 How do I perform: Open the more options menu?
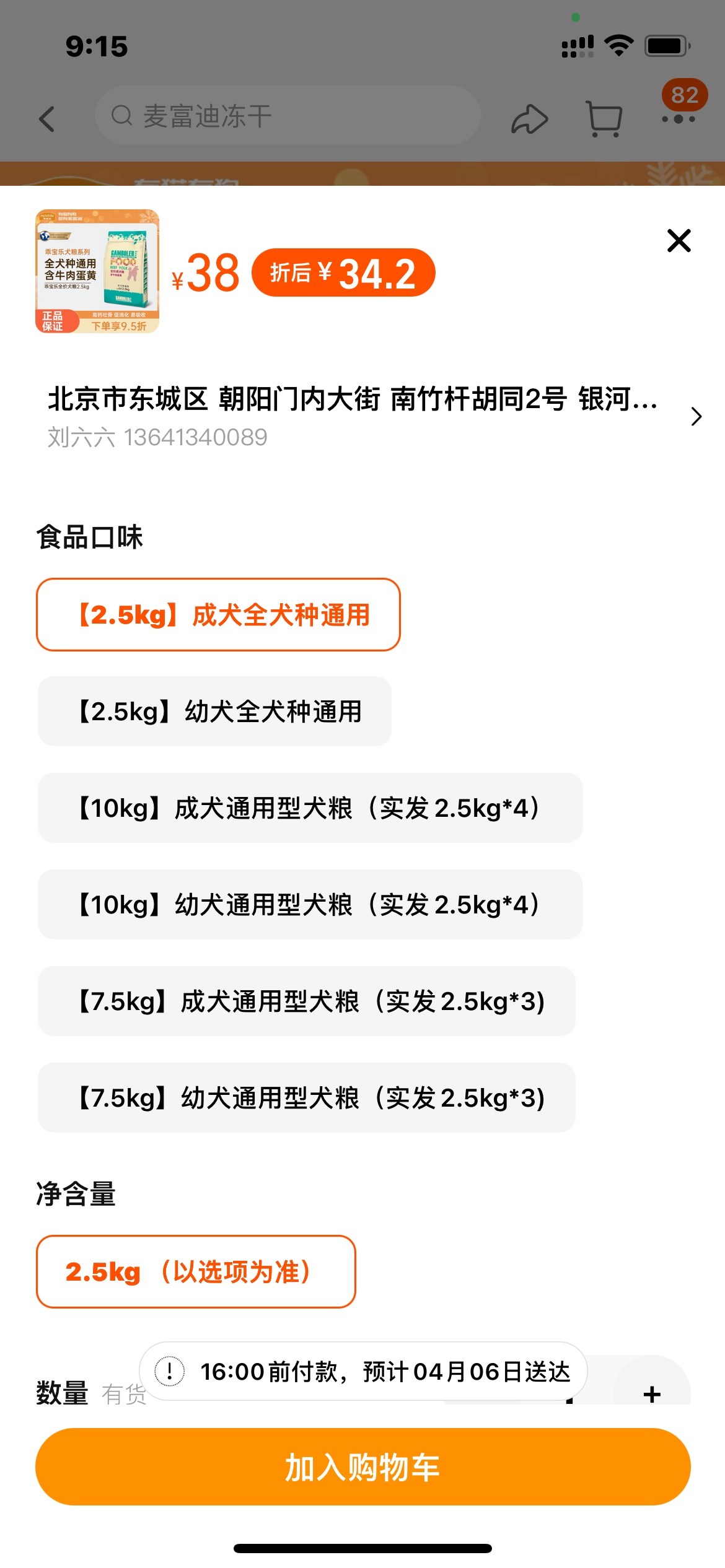(x=679, y=118)
